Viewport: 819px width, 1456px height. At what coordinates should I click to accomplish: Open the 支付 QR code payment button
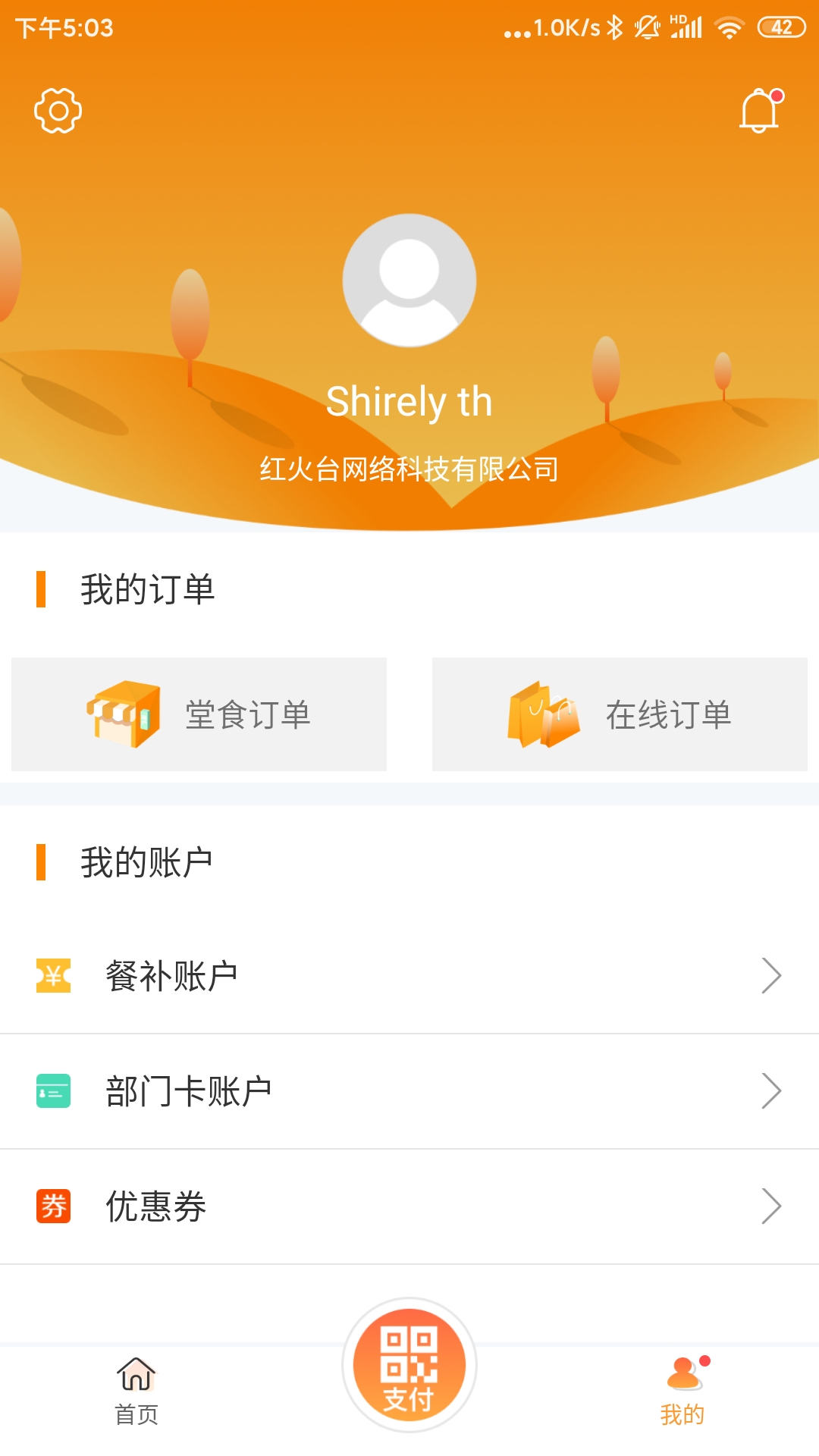tap(409, 1365)
